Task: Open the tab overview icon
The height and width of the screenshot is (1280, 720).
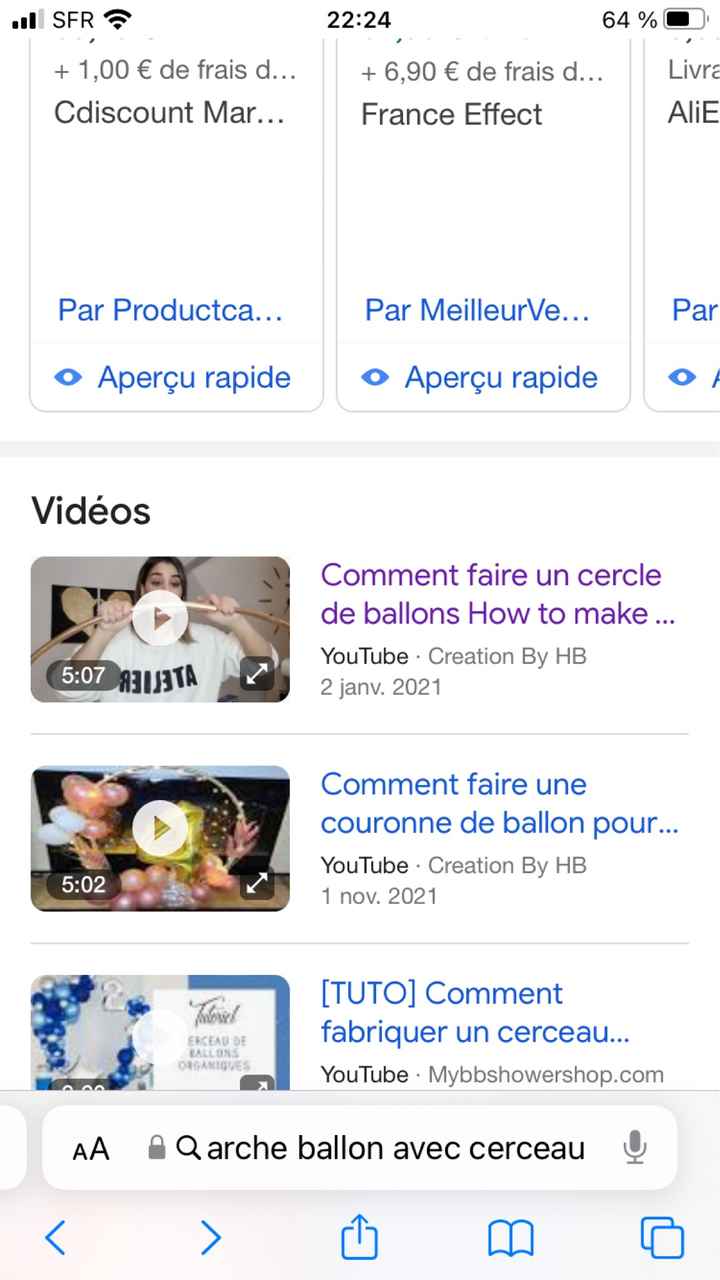Action: (x=662, y=1238)
